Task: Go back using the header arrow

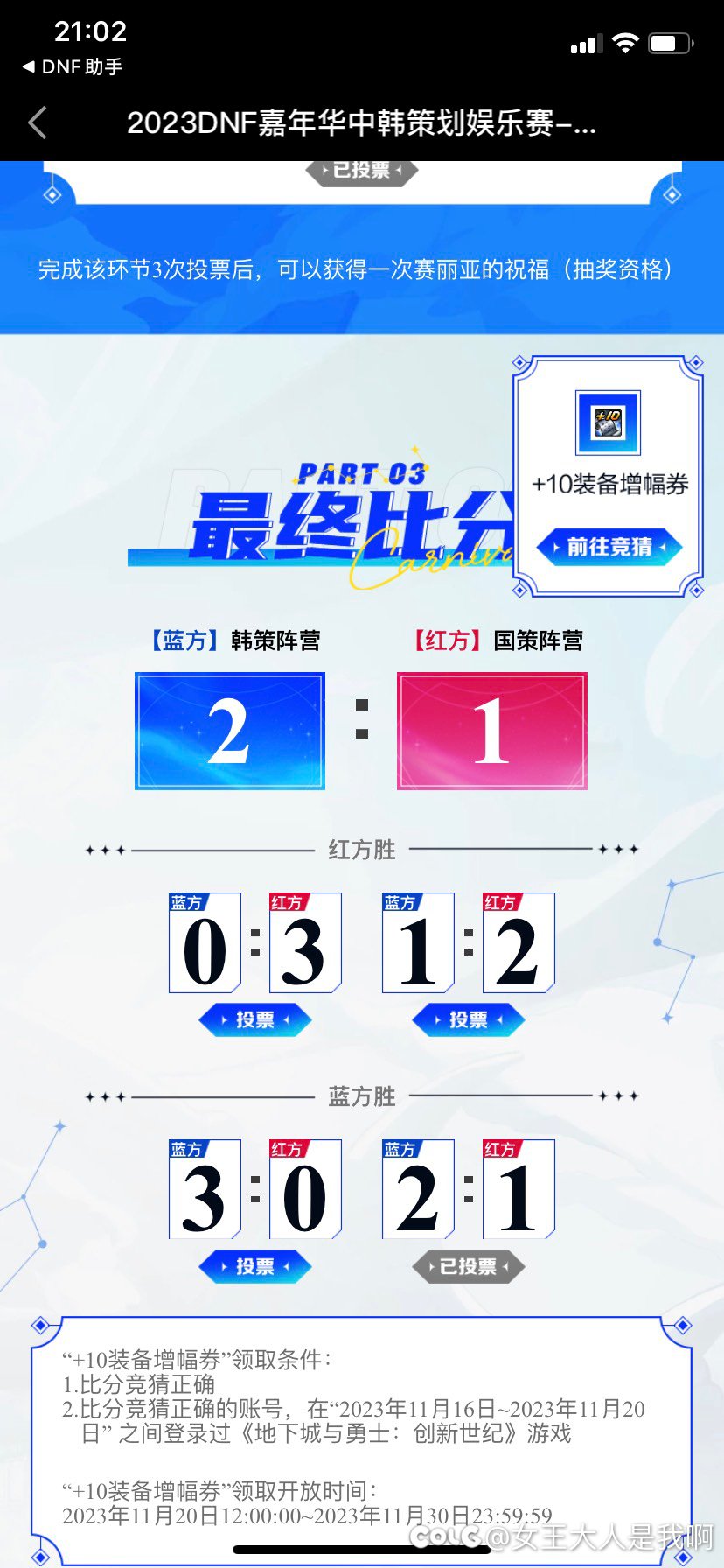Action: click(38, 123)
